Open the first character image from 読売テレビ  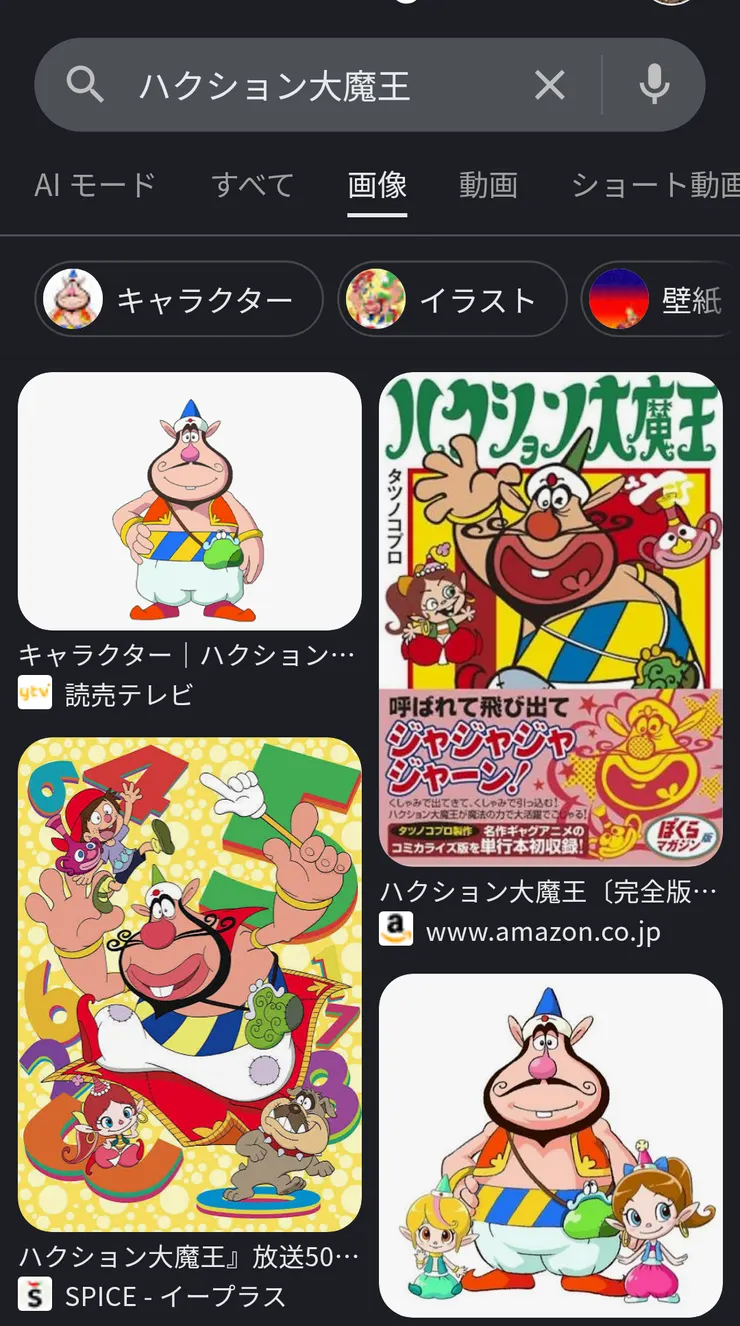coord(190,502)
